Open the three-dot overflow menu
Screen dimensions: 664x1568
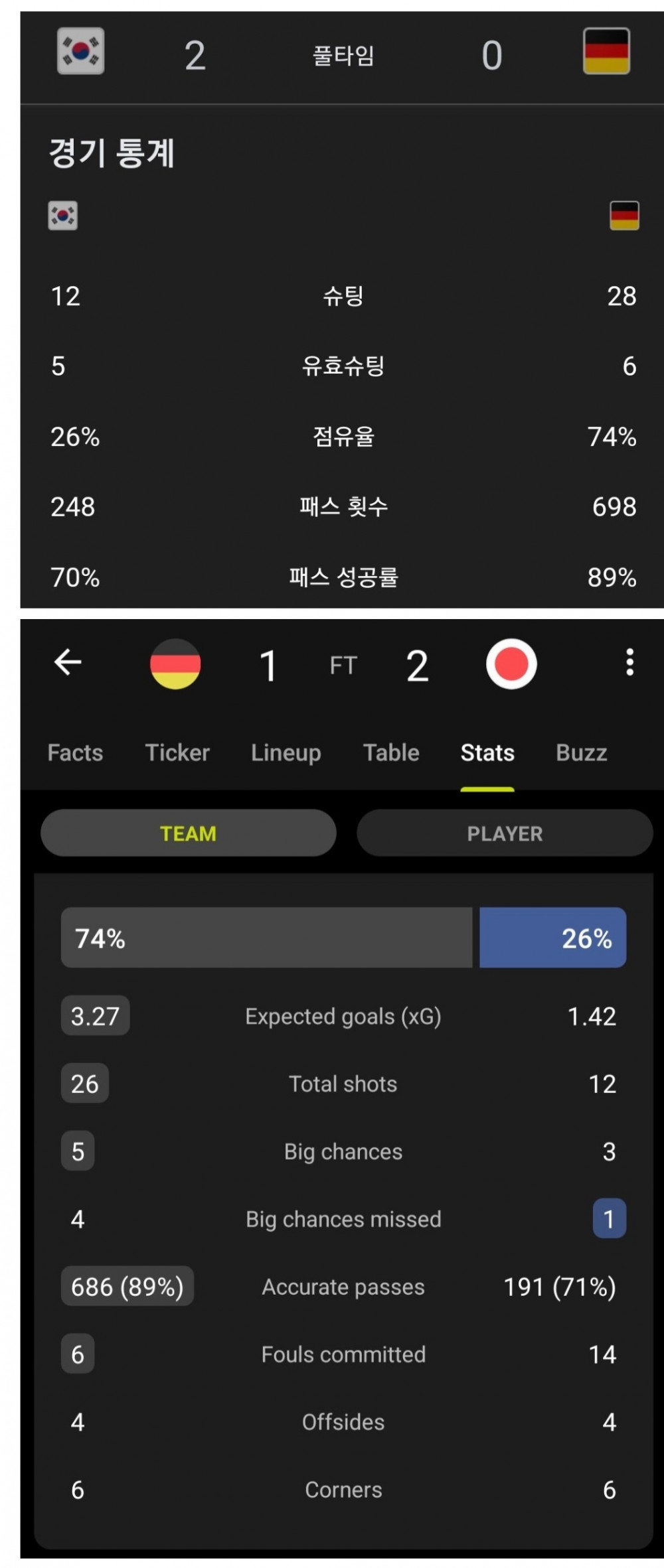628,664
